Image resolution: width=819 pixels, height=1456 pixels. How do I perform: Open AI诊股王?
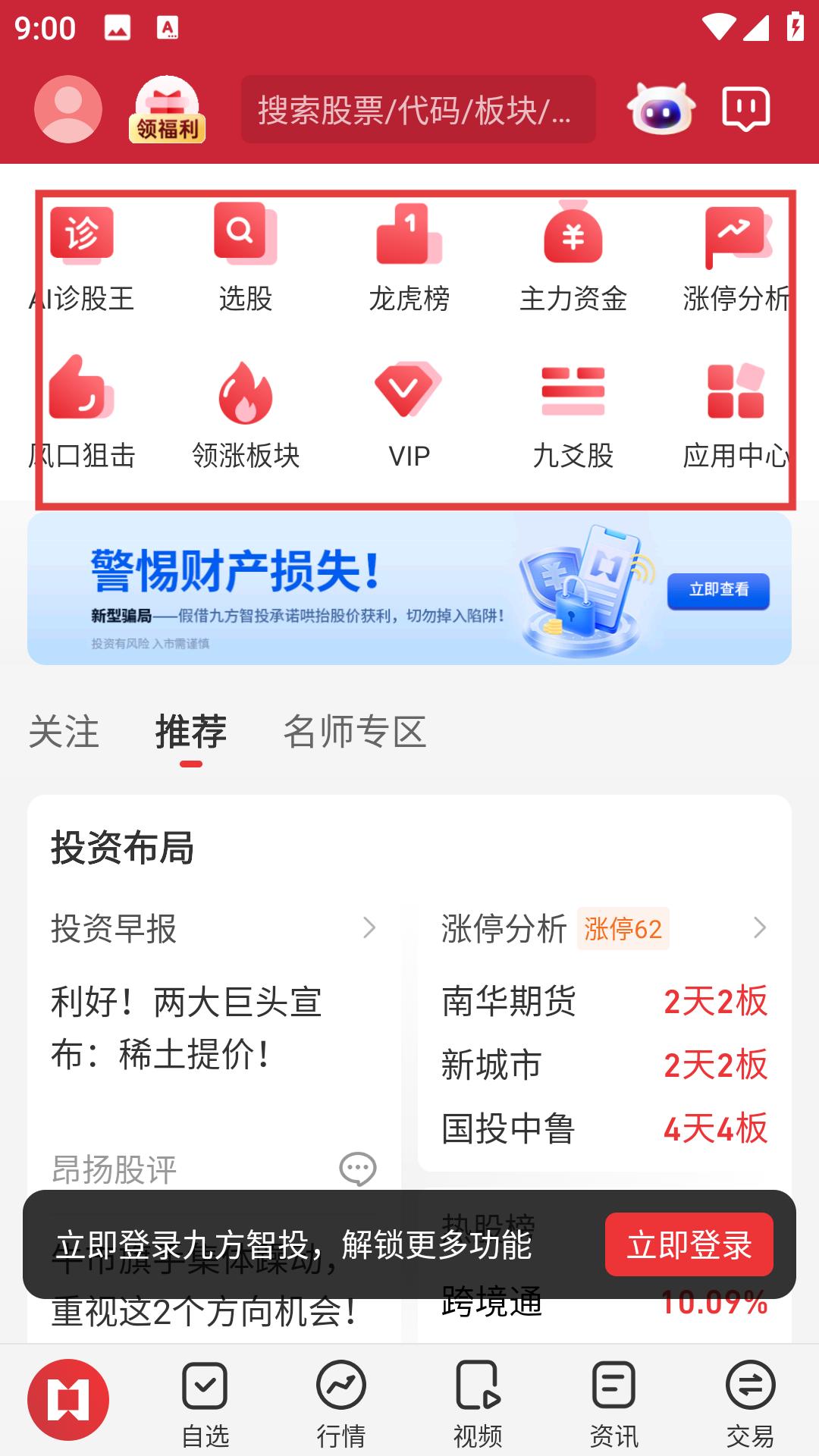(x=82, y=259)
